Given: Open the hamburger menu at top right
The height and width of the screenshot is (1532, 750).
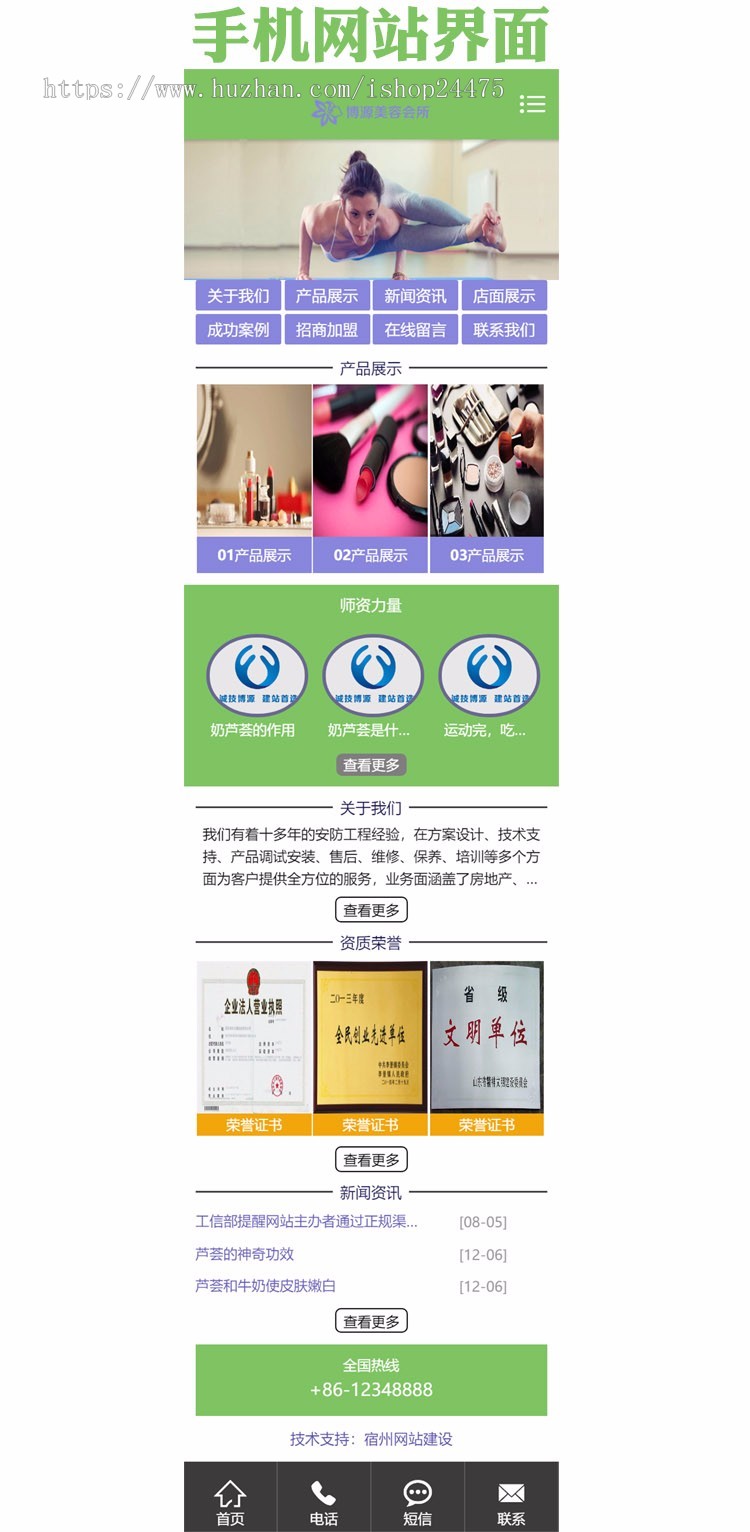Looking at the screenshot, I should pyautogui.click(x=532, y=104).
